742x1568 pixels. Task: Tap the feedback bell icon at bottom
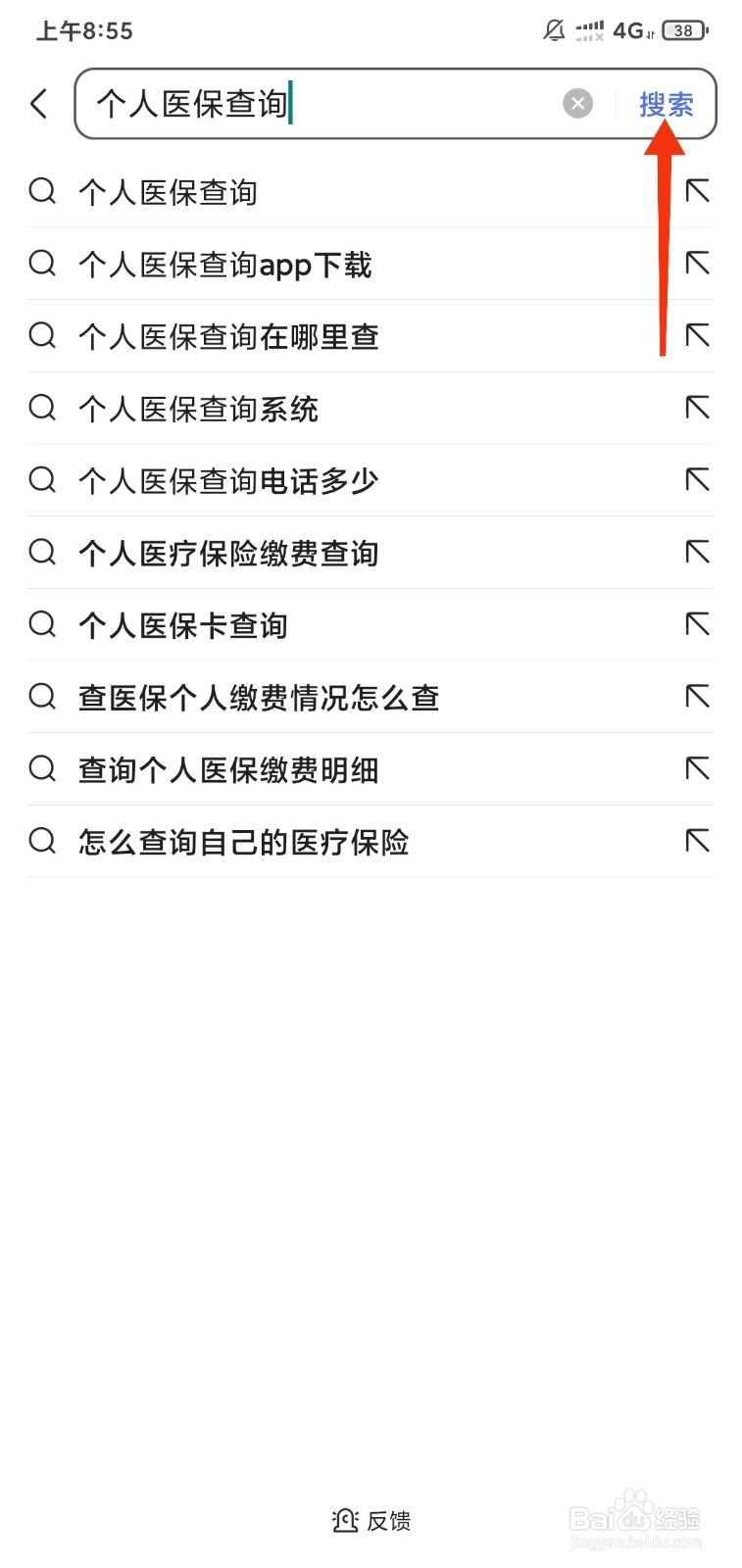pos(345,1520)
